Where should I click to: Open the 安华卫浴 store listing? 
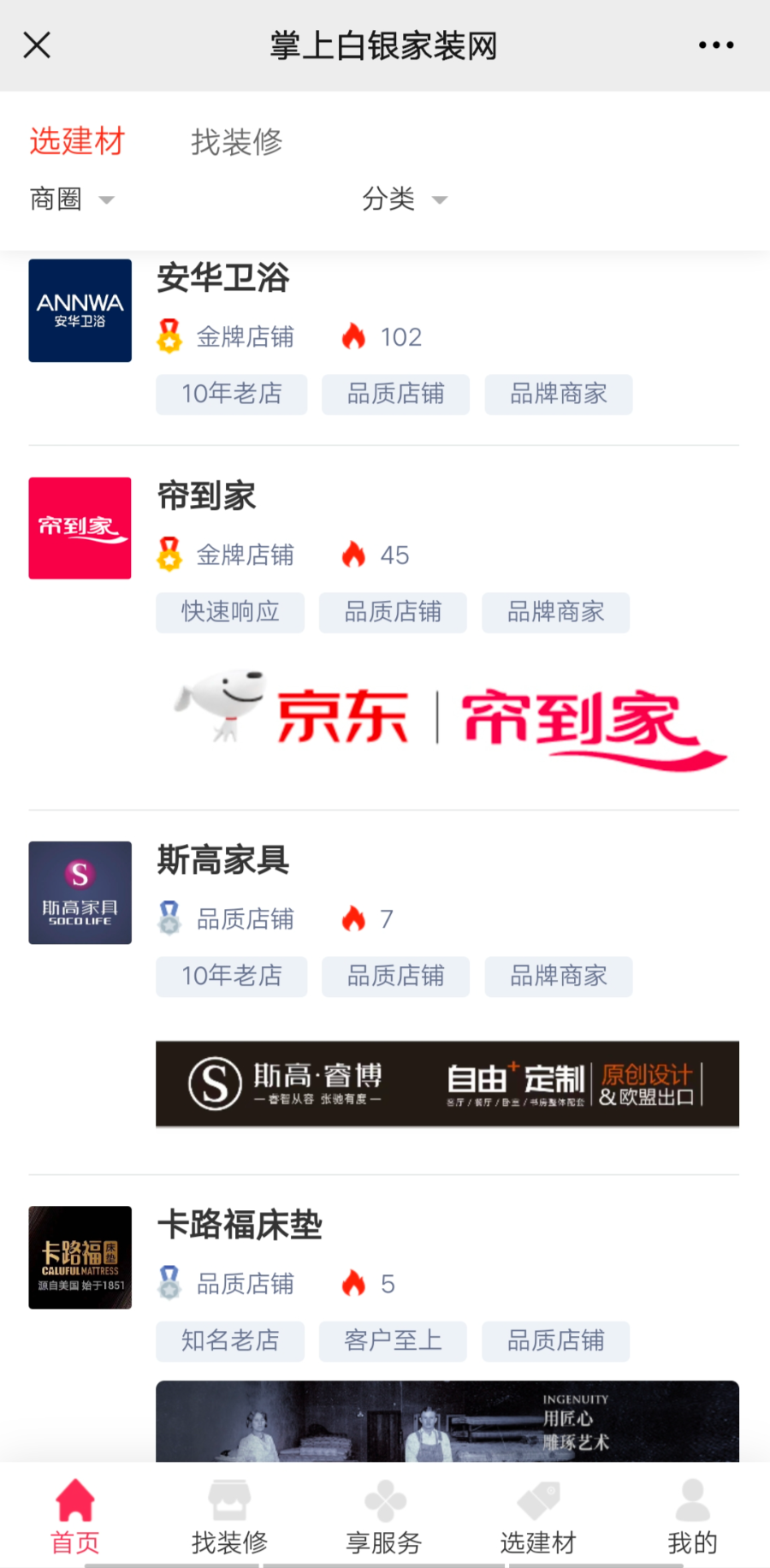click(223, 279)
